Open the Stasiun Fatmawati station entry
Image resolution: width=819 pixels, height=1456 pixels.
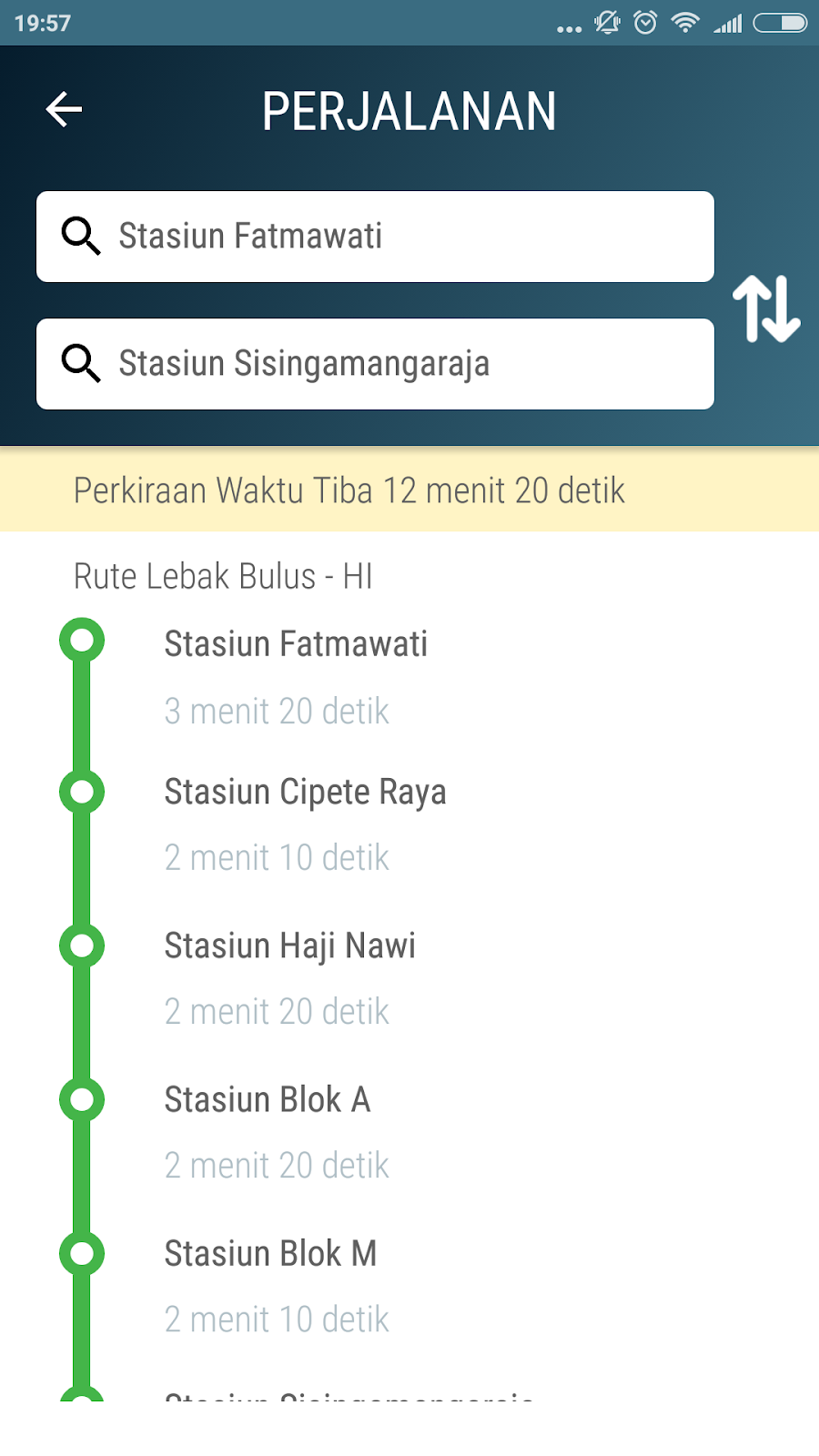296,643
